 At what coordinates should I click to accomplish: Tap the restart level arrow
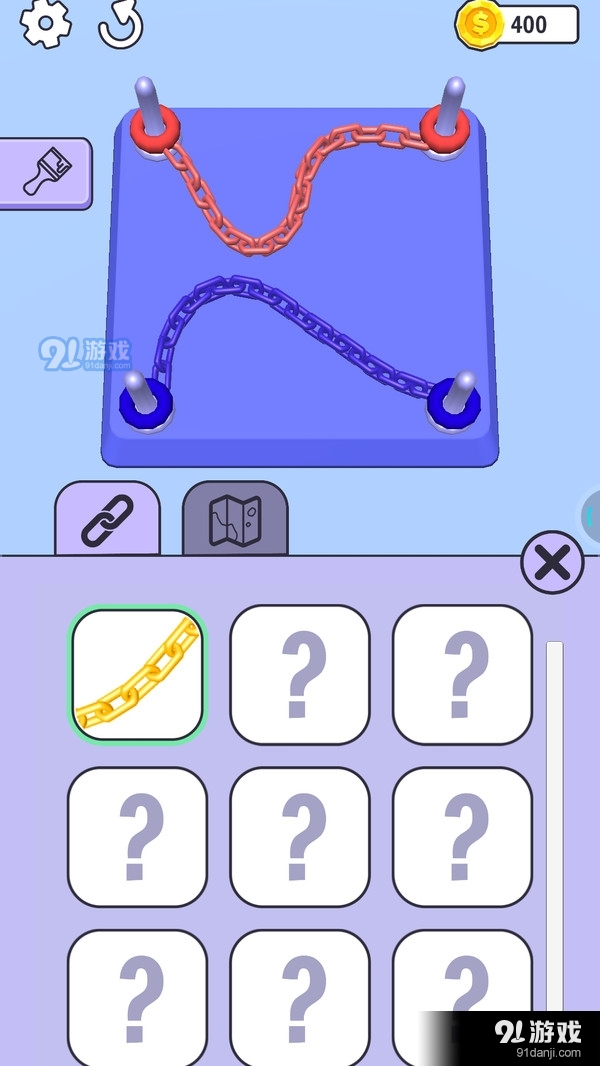pyautogui.click(x=120, y=24)
